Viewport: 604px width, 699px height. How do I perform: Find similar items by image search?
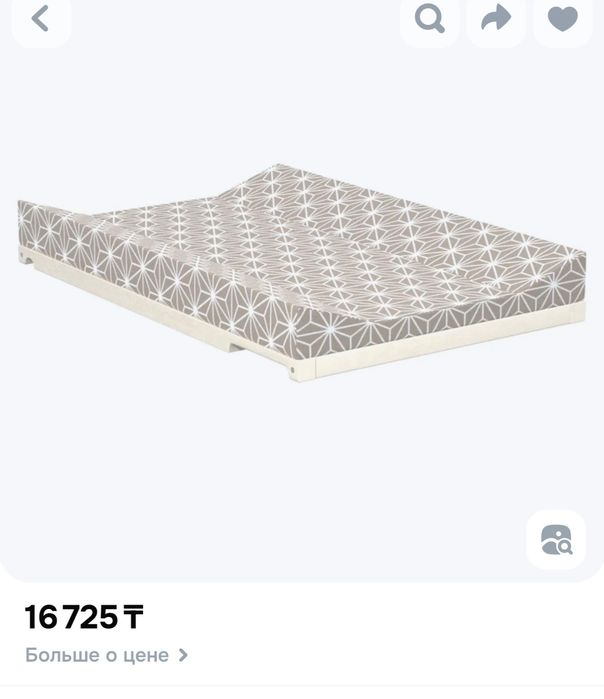[556, 540]
